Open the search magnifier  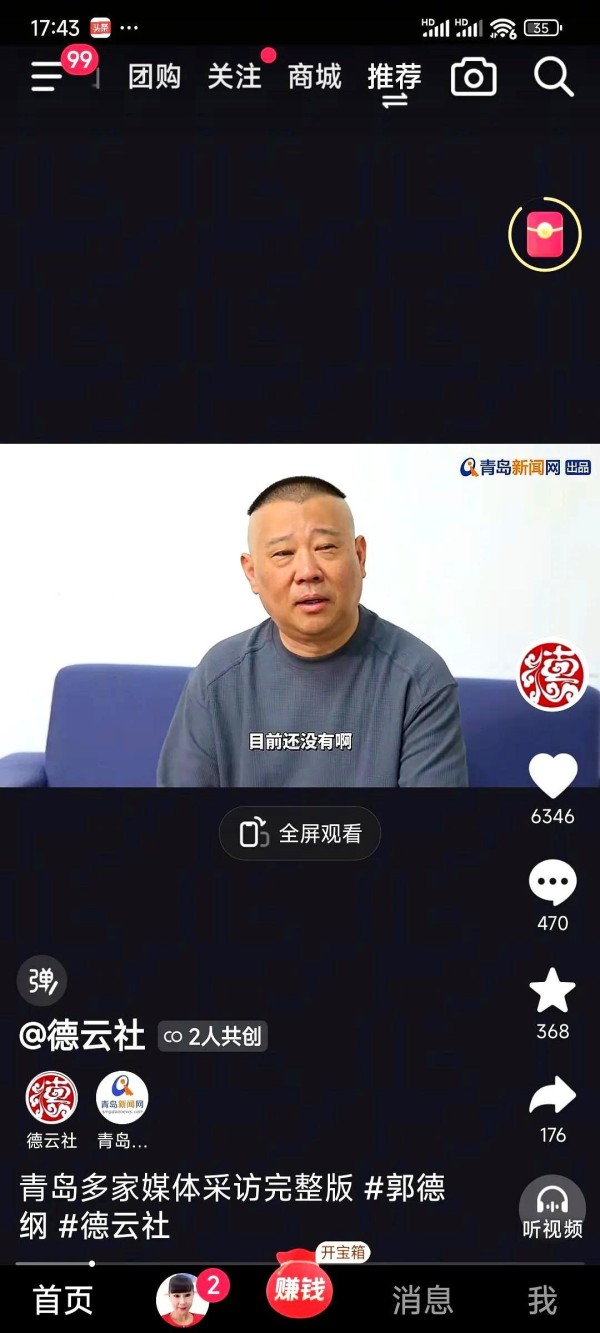[x=553, y=77]
